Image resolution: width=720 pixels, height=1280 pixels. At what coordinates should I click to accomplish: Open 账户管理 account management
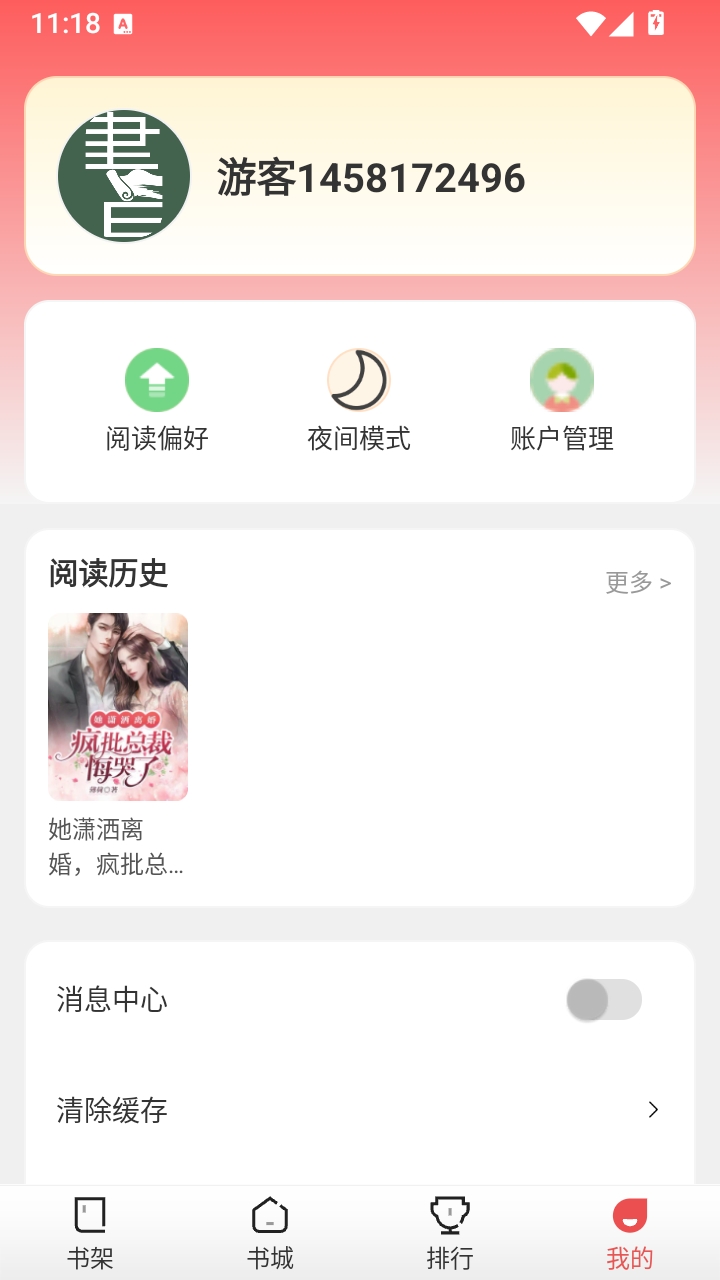pos(562,400)
